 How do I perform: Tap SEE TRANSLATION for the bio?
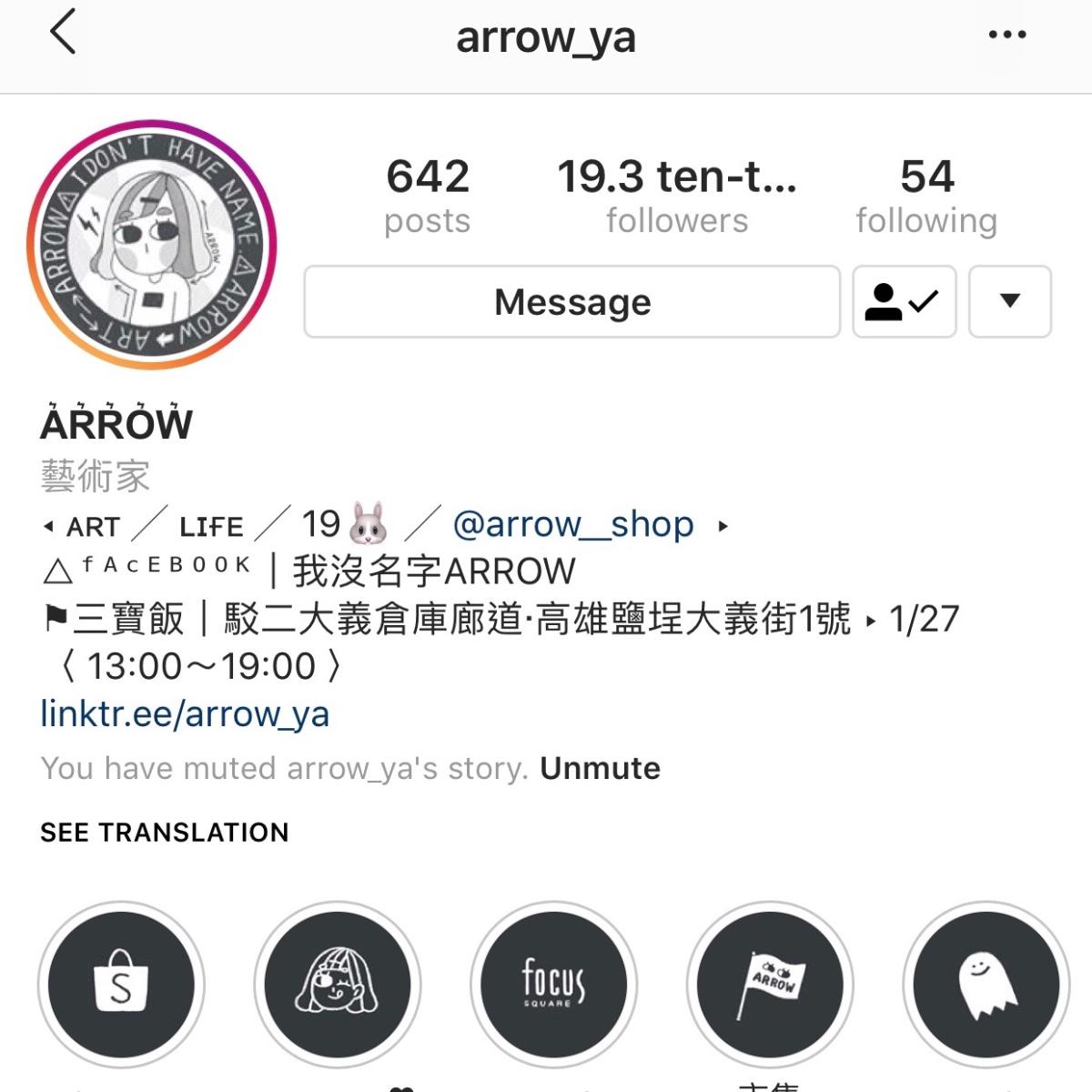point(165,832)
